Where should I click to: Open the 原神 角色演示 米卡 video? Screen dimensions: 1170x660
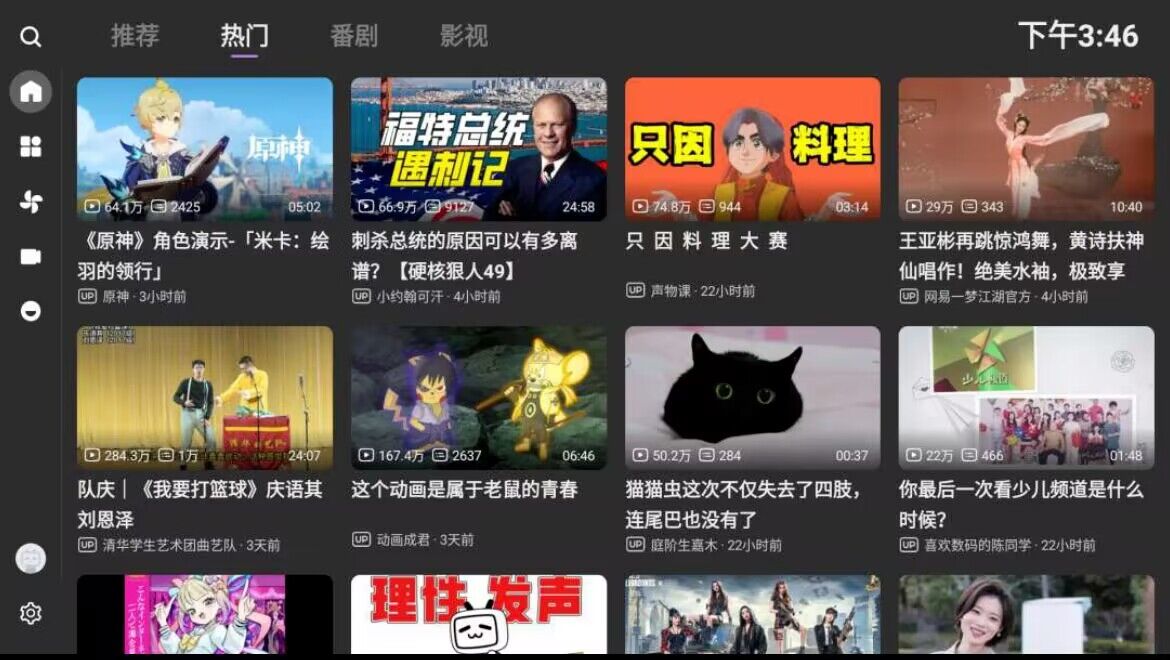205,149
